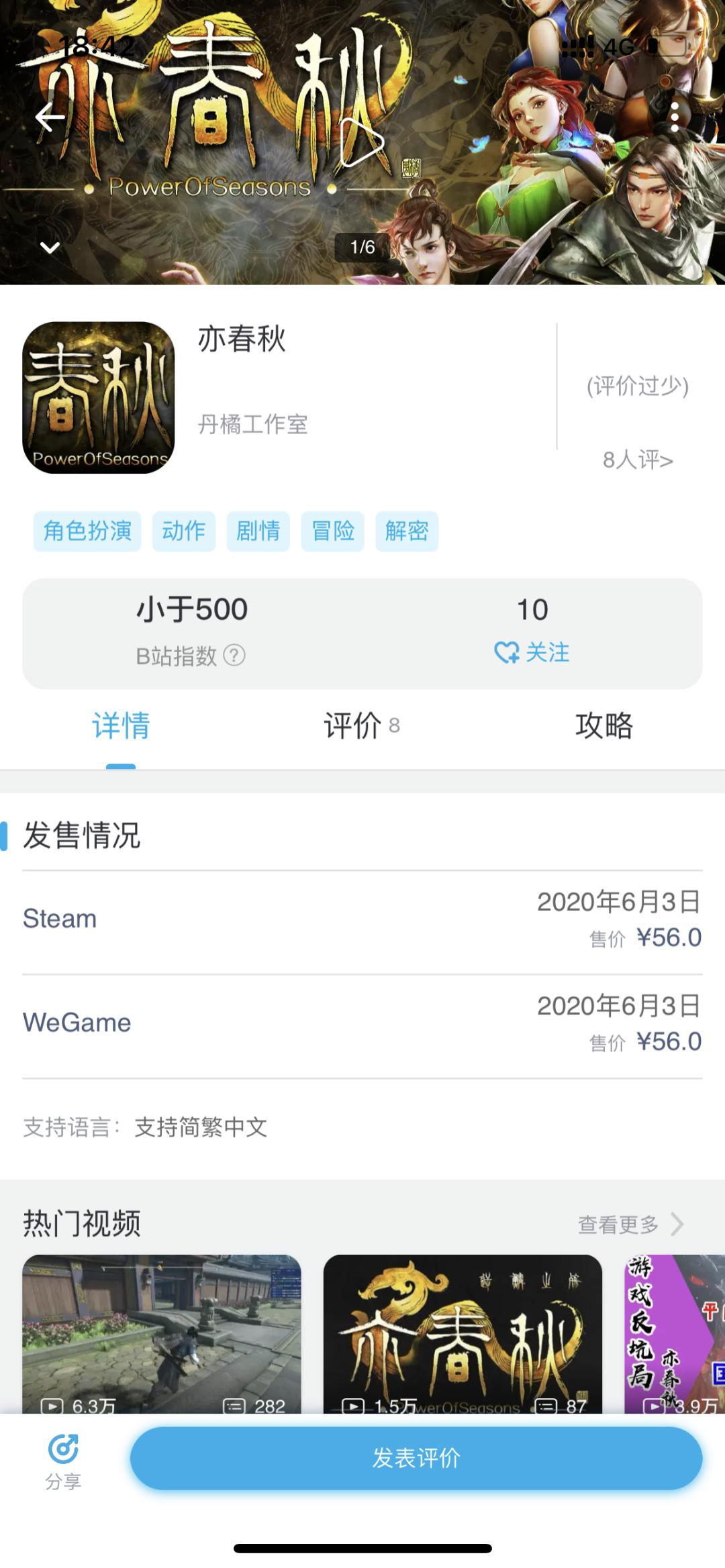Follow this game with 关注
The image size is (725, 1568).
tap(532, 652)
